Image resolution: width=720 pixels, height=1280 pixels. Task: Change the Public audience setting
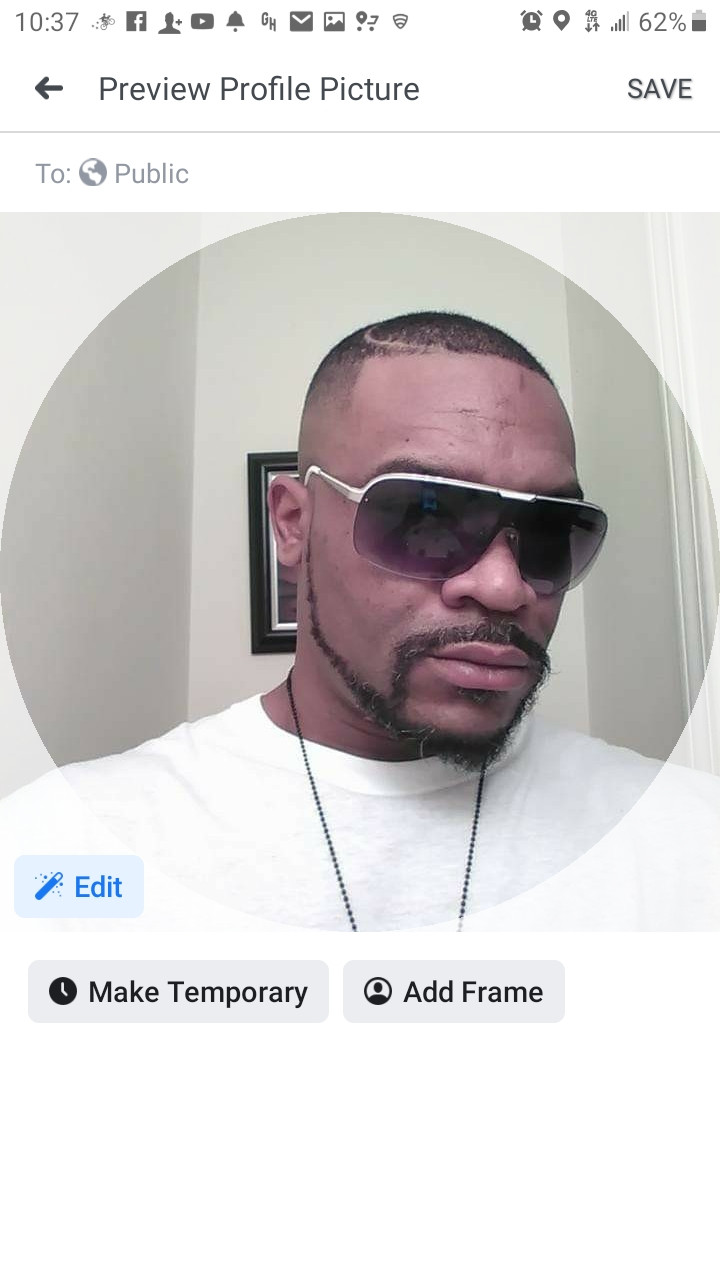point(134,174)
